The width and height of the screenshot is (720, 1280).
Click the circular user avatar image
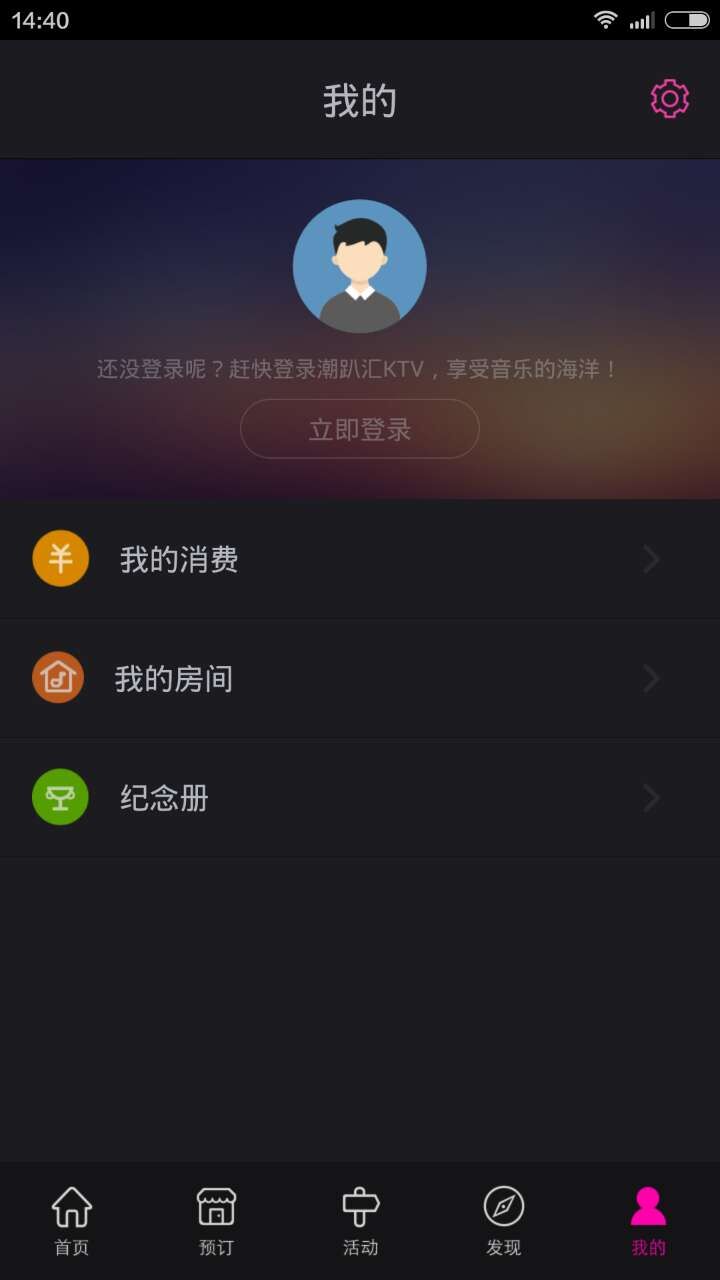pos(360,265)
